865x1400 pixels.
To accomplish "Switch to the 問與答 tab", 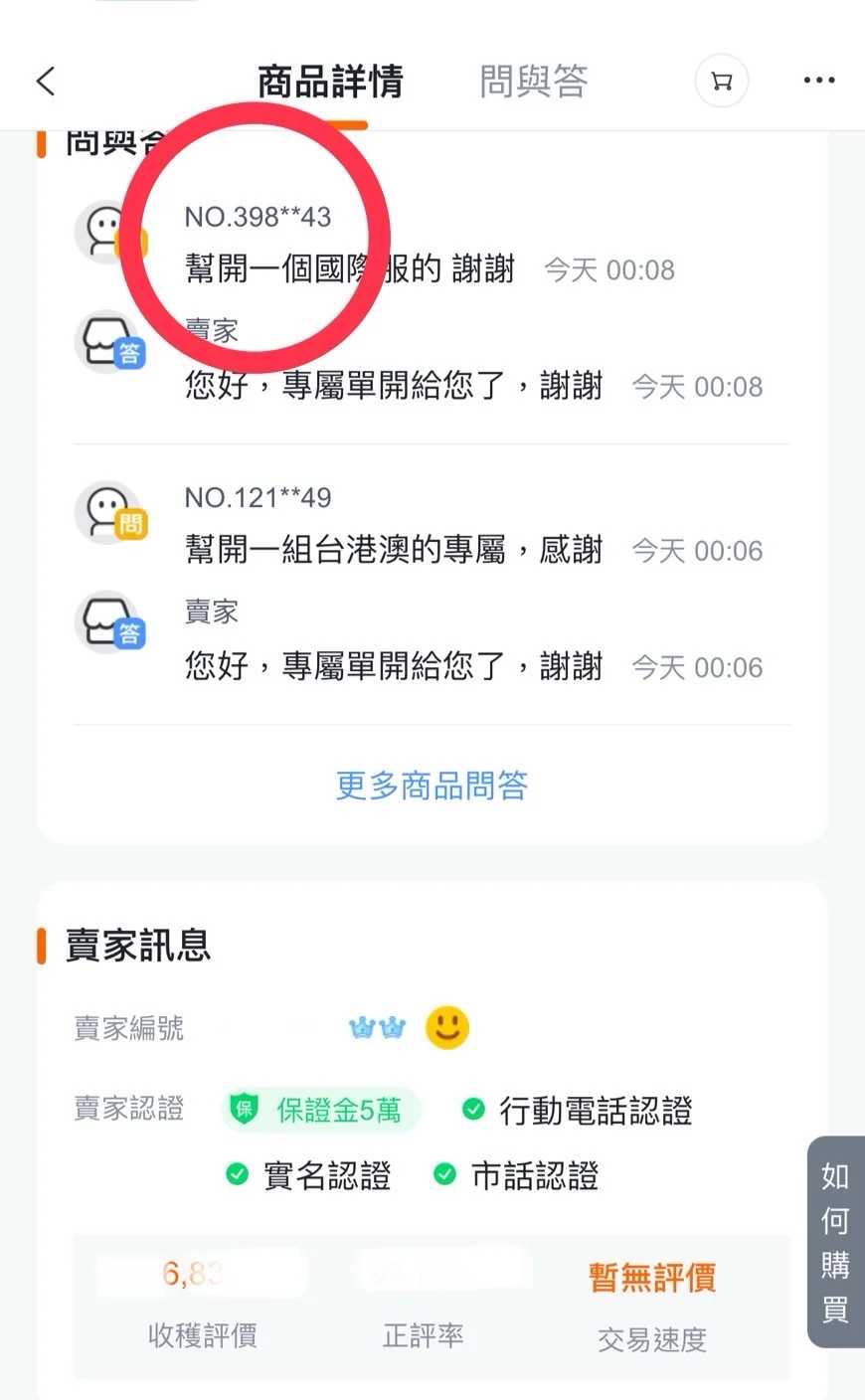I will tap(533, 81).
